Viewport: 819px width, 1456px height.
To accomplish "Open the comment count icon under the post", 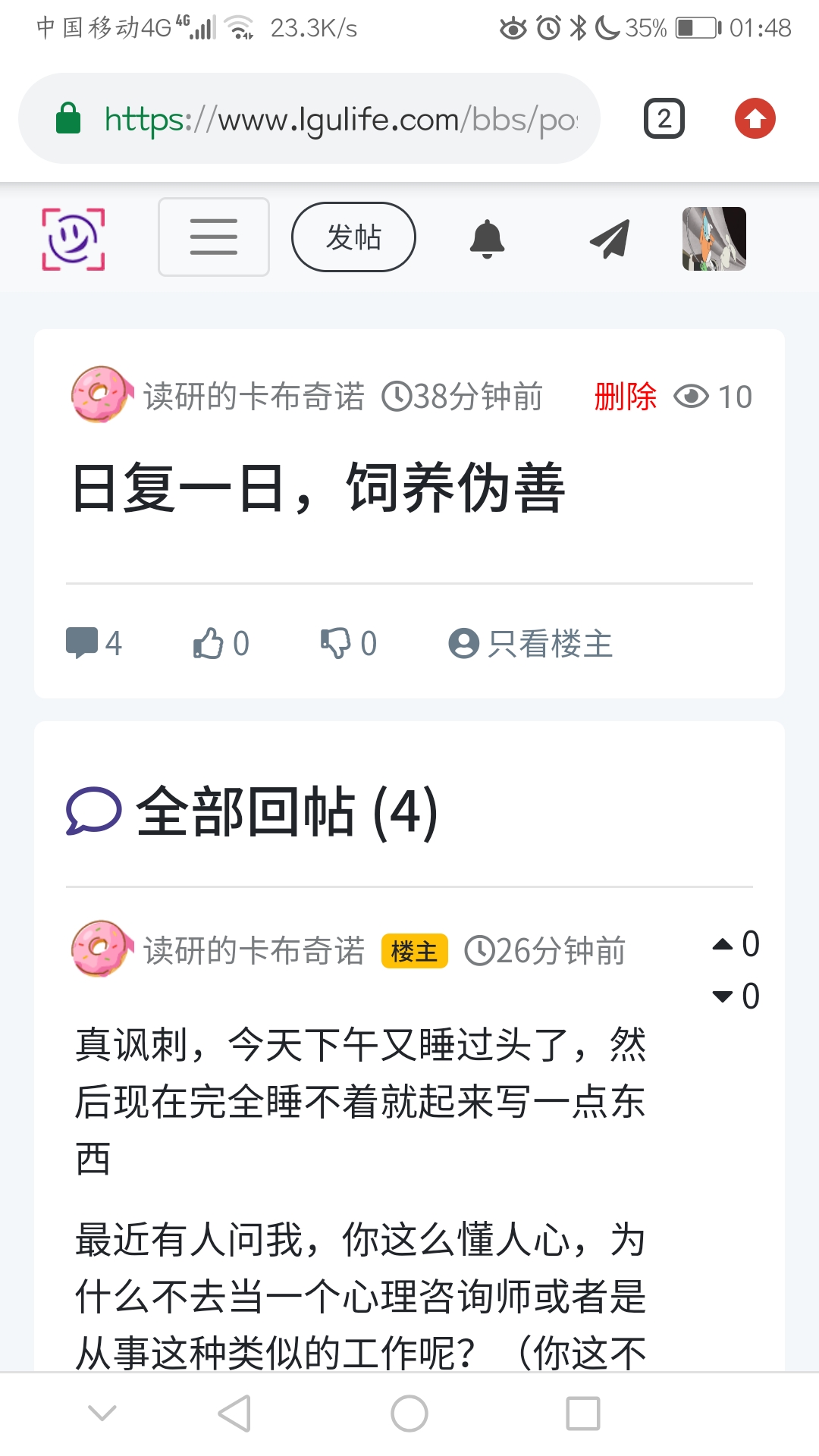I will tap(82, 643).
